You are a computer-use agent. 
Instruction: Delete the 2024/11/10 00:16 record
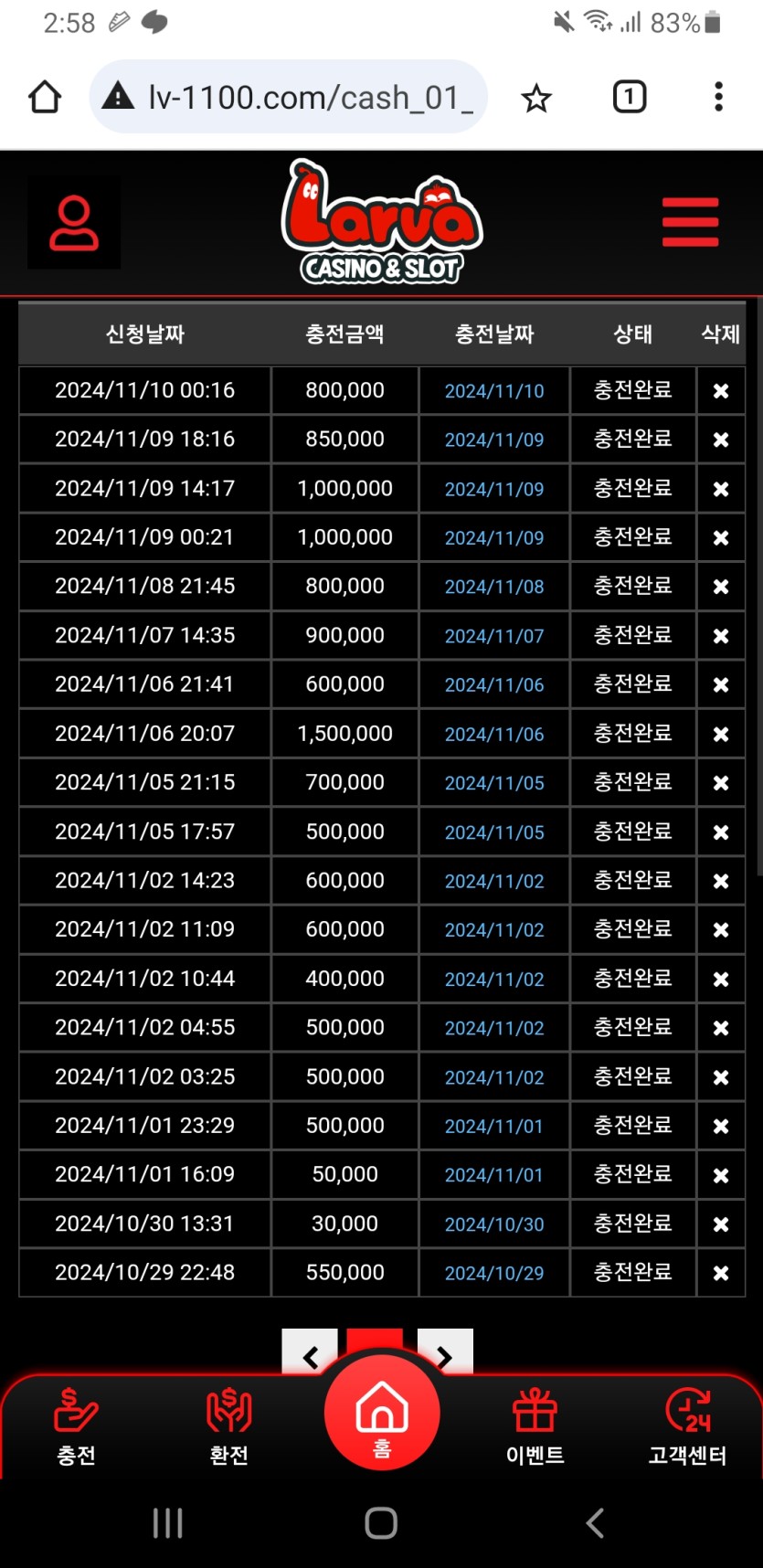[x=720, y=391]
